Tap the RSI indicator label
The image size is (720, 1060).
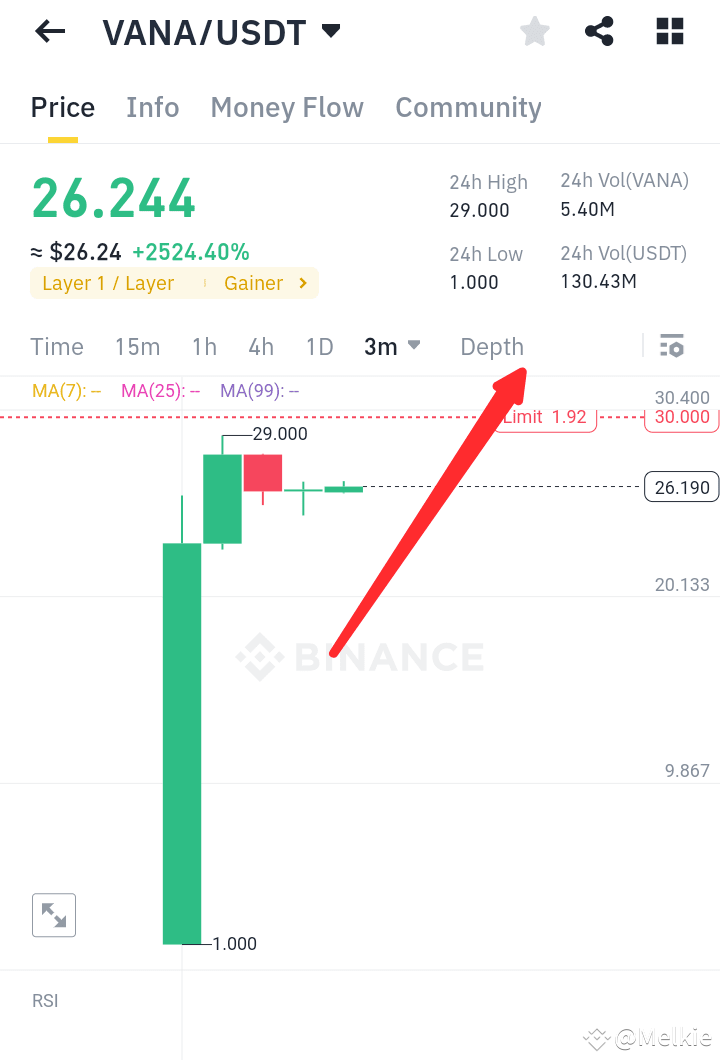click(x=44, y=1000)
